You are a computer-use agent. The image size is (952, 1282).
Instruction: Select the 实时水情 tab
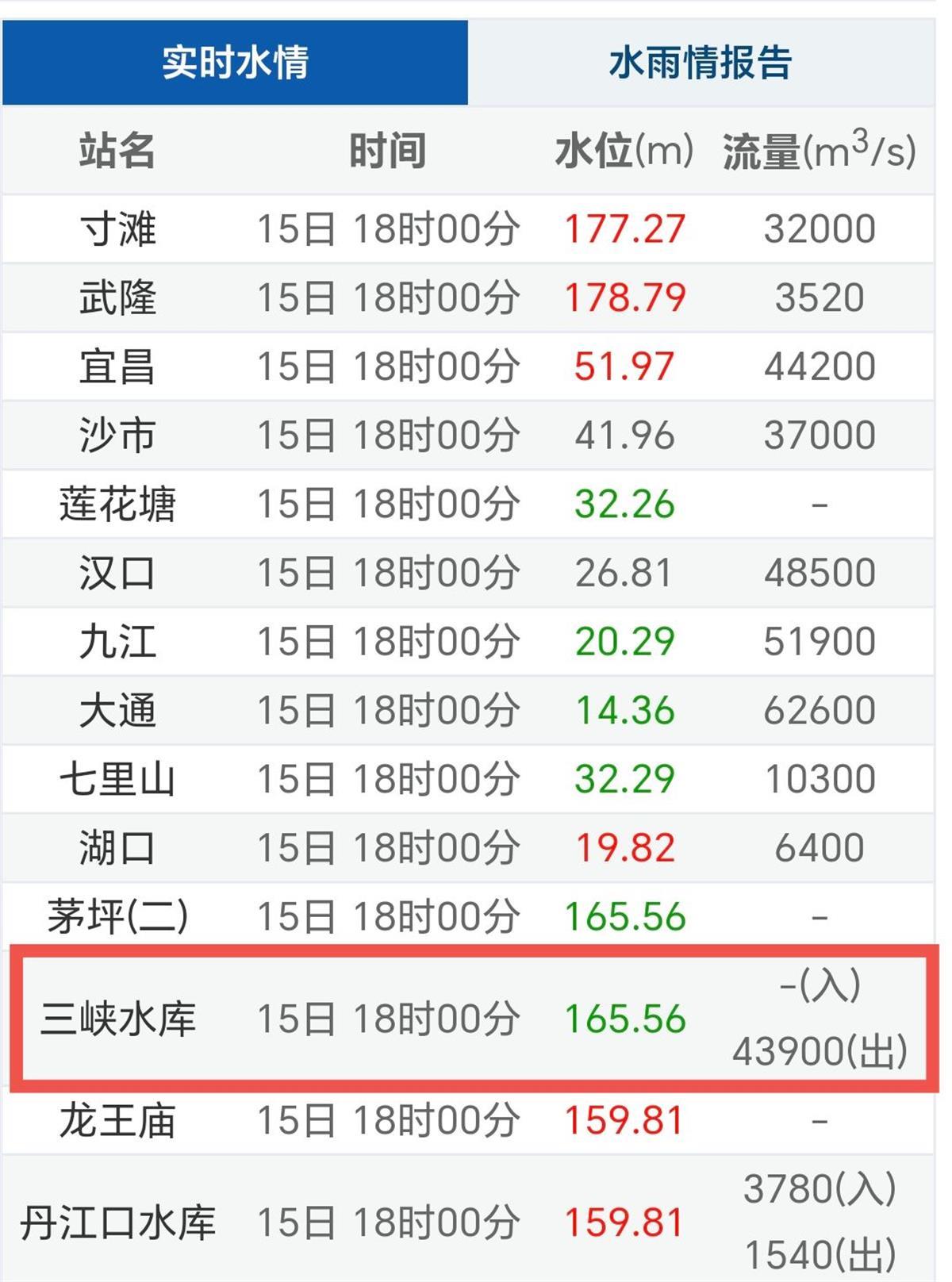(x=235, y=63)
